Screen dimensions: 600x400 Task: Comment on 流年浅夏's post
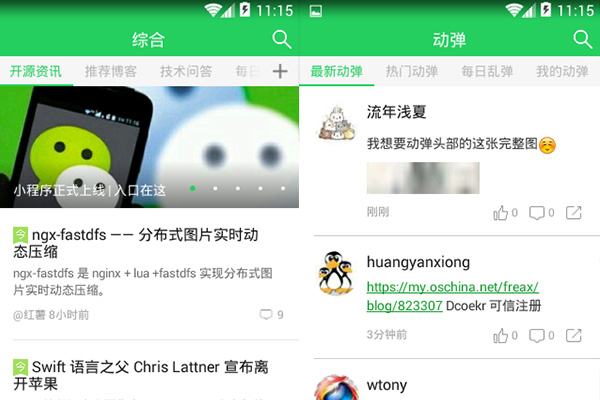(x=540, y=212)
